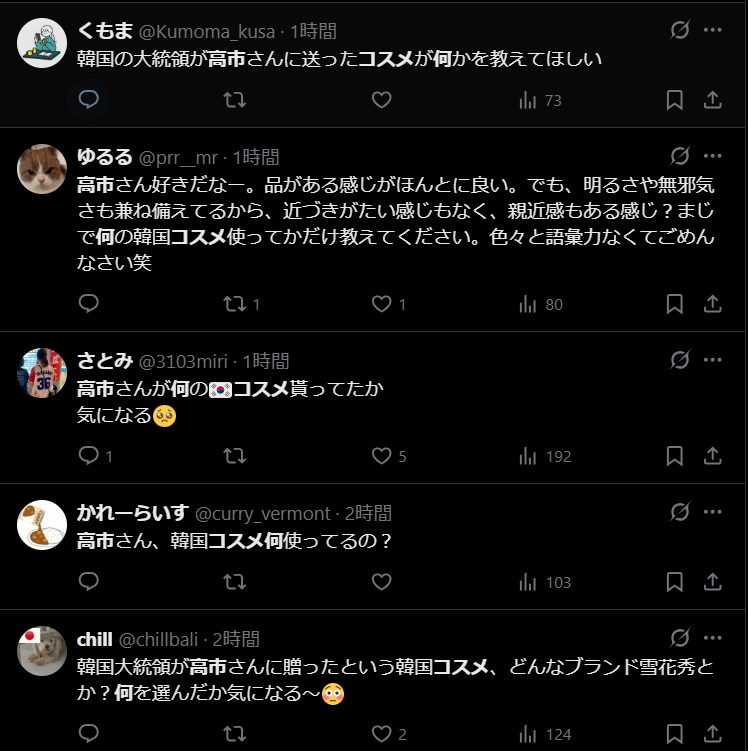Like くもま's post
This screenshot has height=751, width=748.
[381, 100]
